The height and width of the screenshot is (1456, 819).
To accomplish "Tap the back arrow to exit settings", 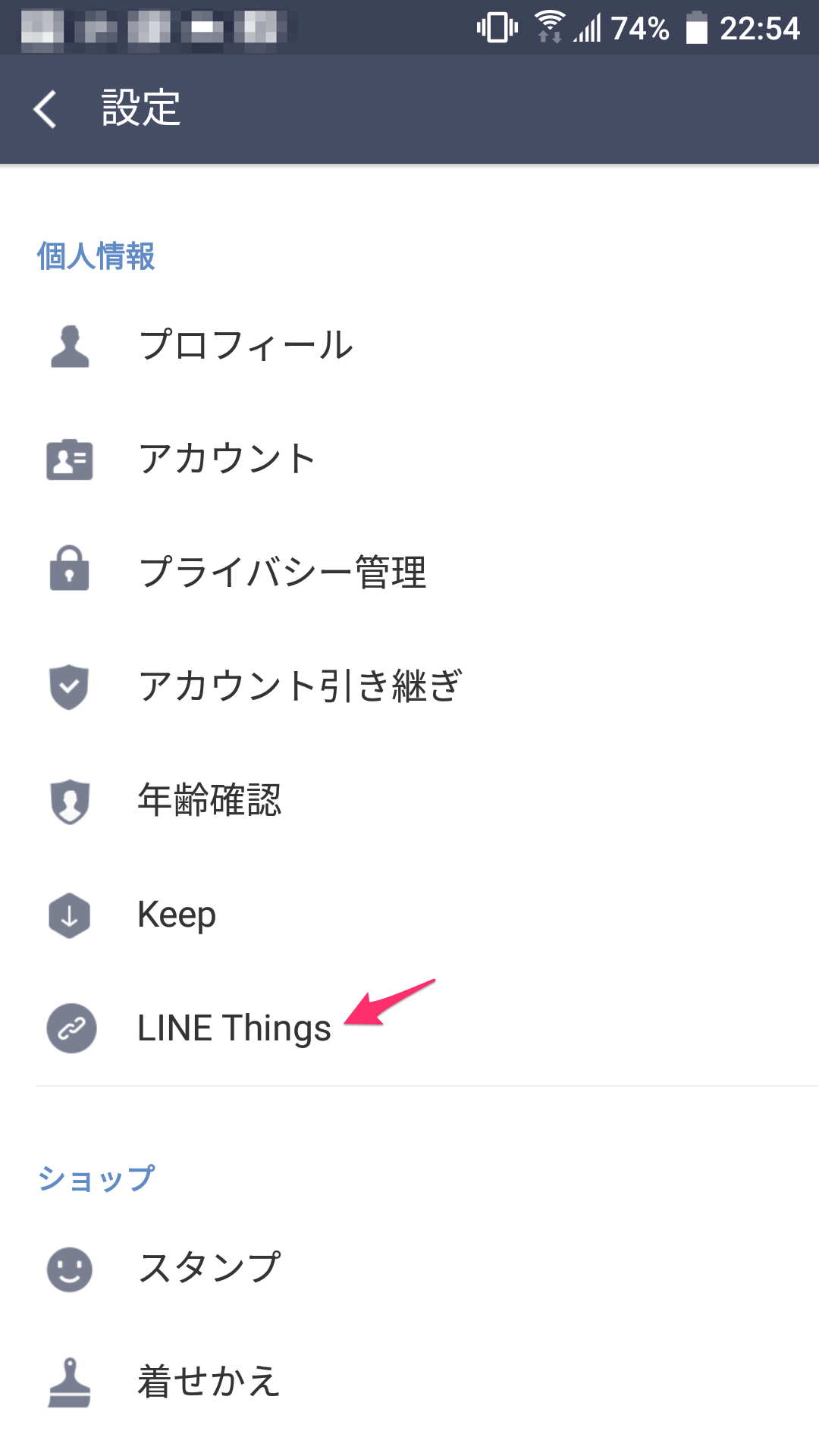I will click(x=45, y=108).
